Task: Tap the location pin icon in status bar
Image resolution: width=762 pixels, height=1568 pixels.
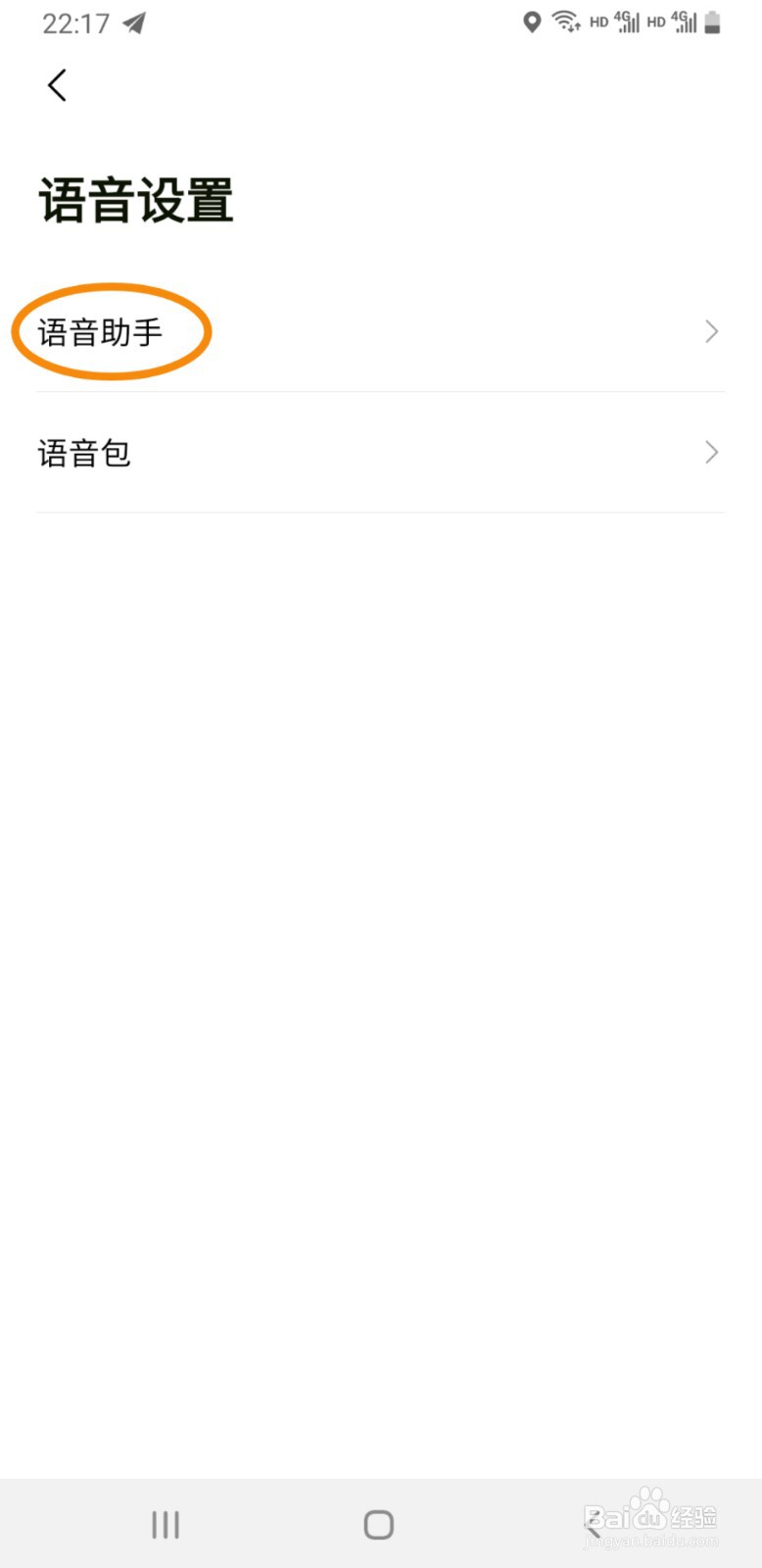Action: click(x=532, y=22)
